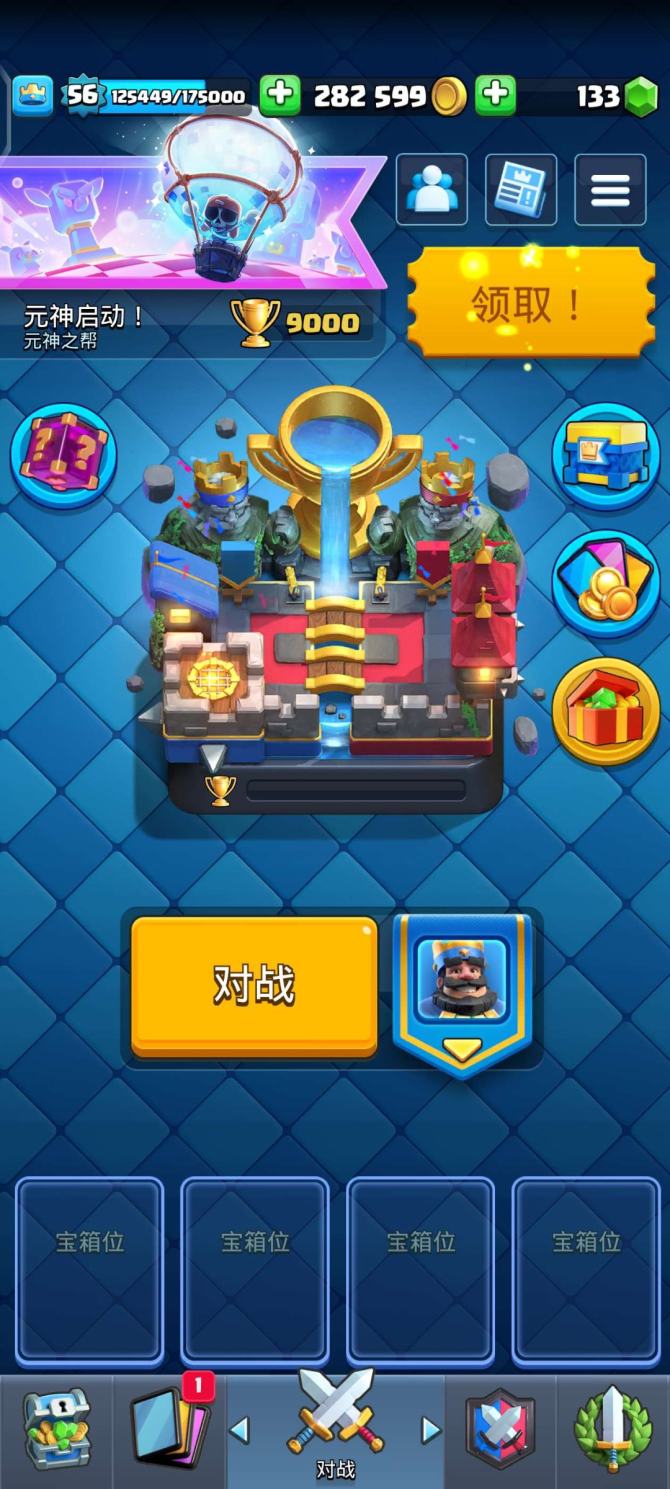Open the blue royal chest icon

[x=605, y=455]
